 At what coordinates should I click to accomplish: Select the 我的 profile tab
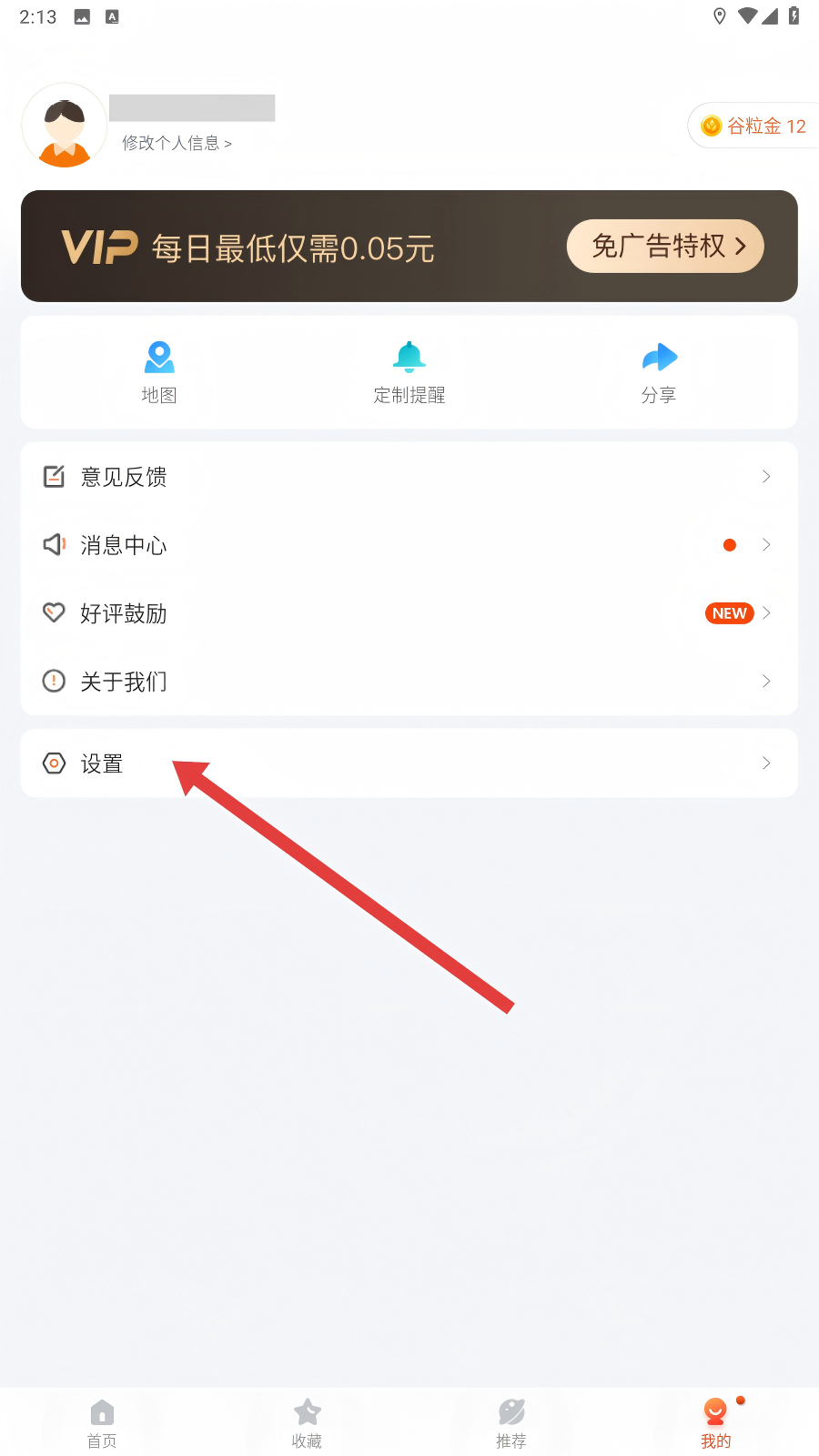point(716,1422)
